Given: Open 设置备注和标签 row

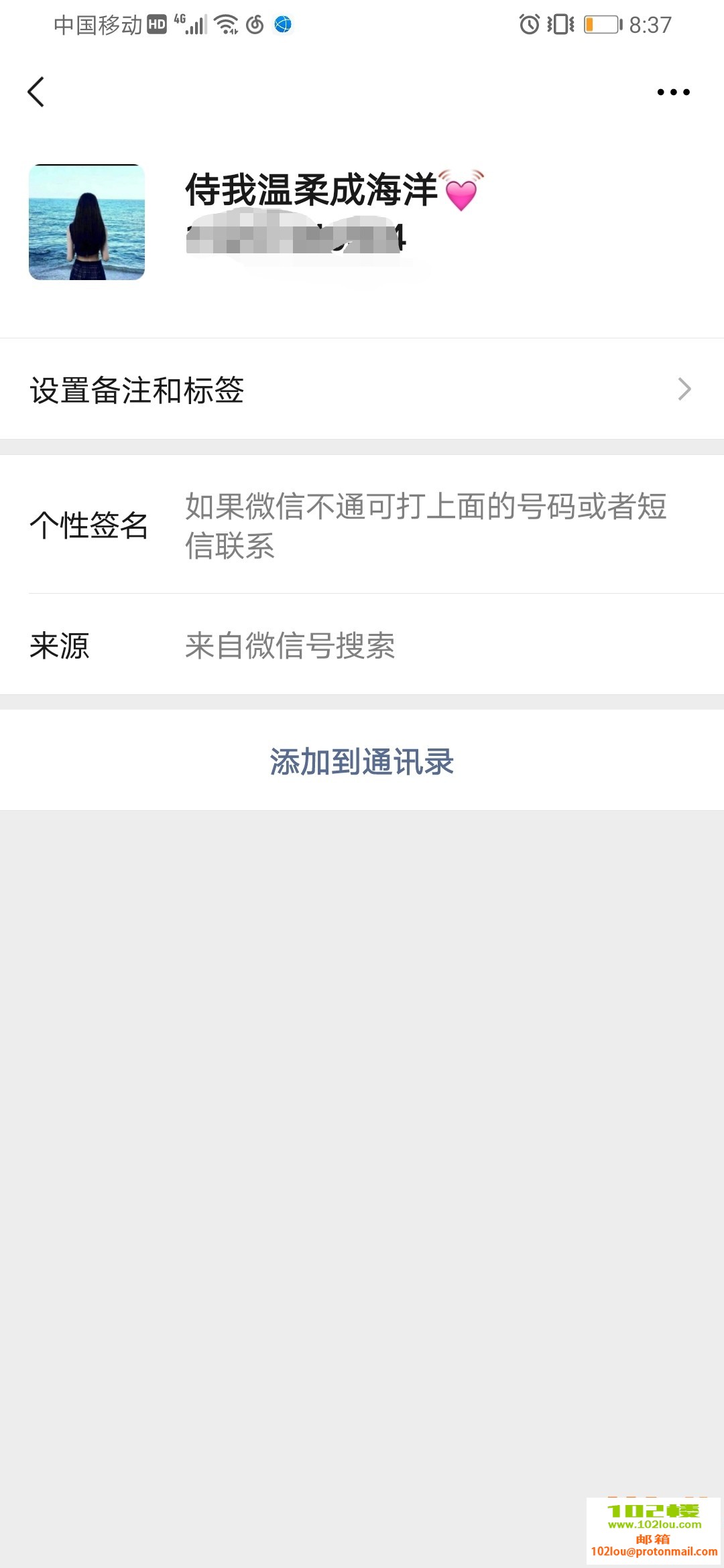Looking at the screenshot, I should tap(362, 389).
